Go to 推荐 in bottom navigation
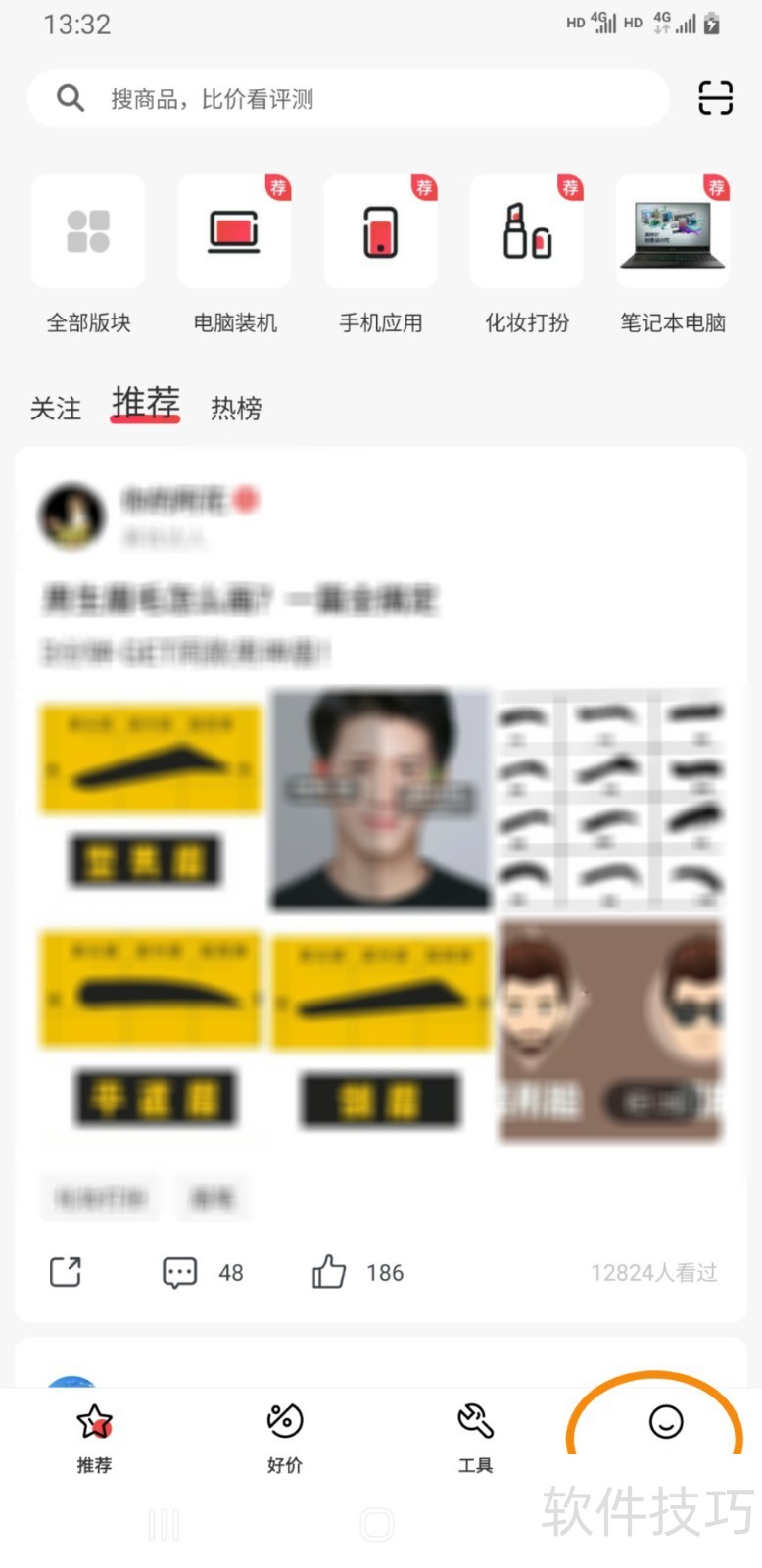The image size is (762, 1568). point(94,1437)
